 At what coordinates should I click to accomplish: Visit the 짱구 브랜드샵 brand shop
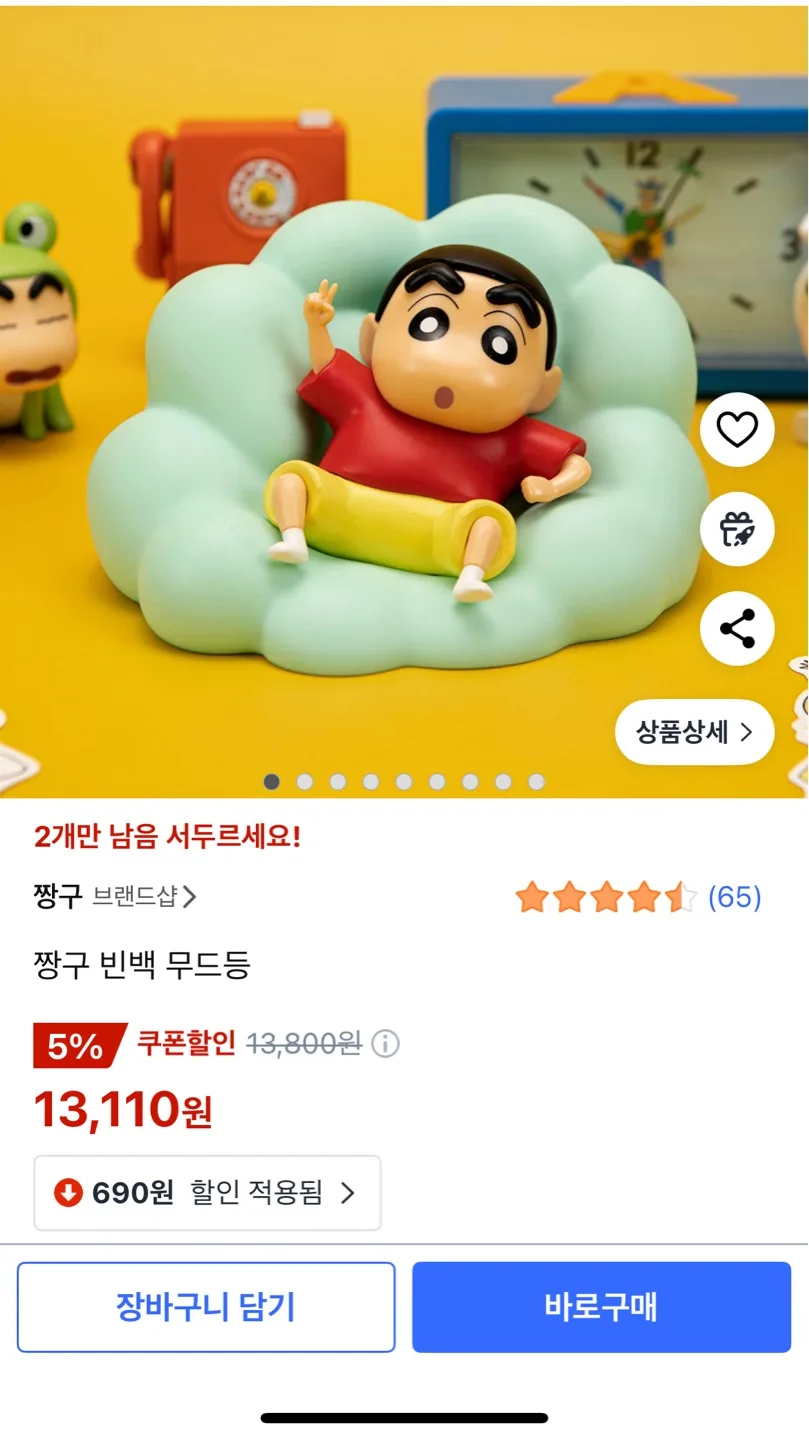(x=116, y=896)
